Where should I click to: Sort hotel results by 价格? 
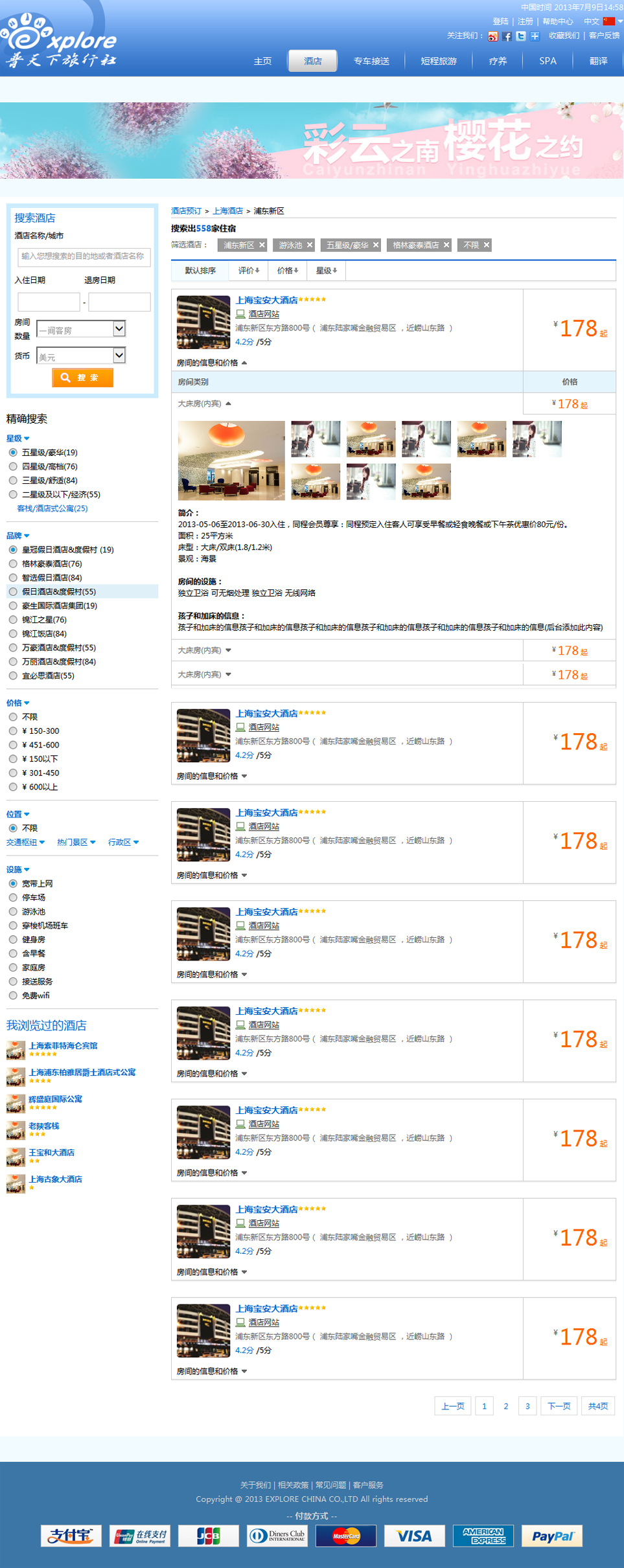click(288, 271)
